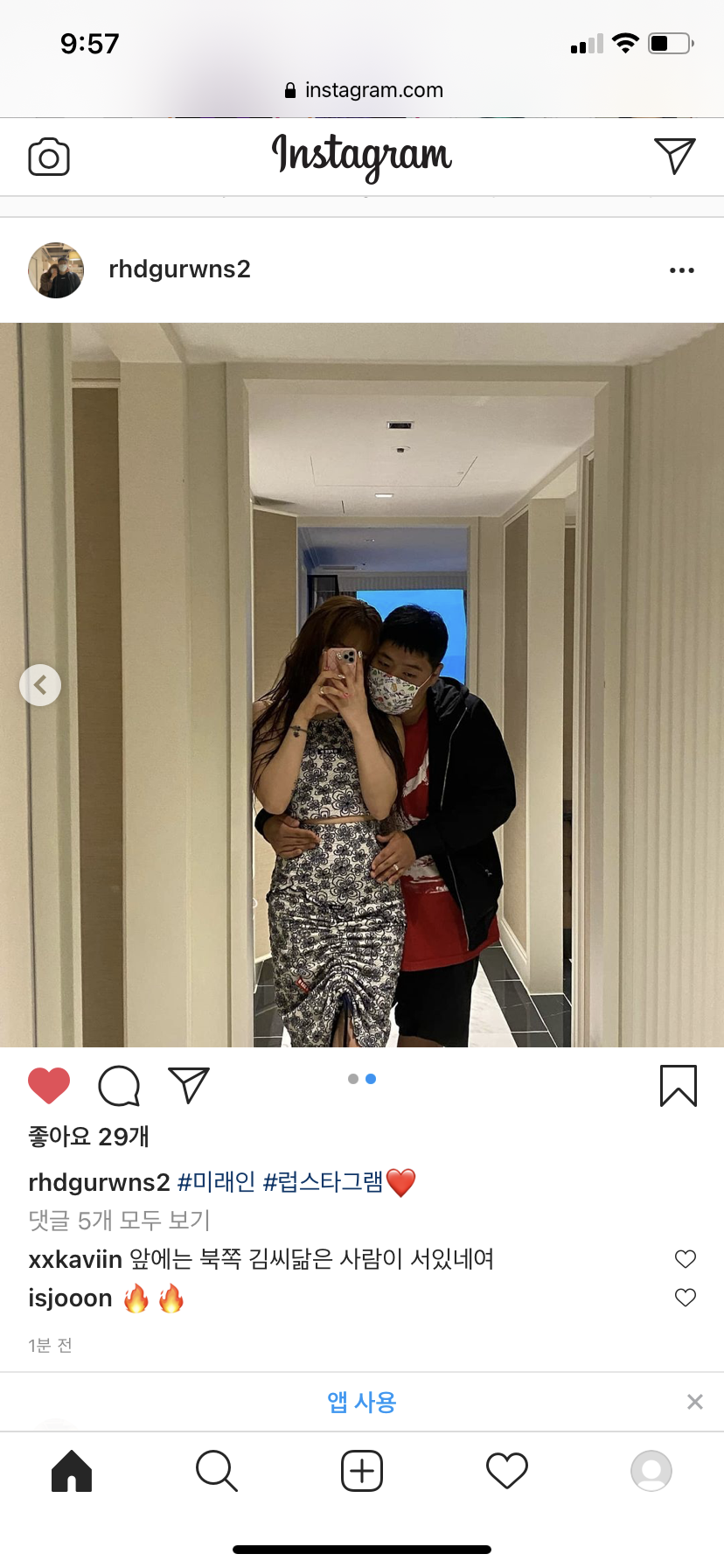Screen dimensions: 724x1568
Task: Open direct messages paper plane
Action: (674, 156)
